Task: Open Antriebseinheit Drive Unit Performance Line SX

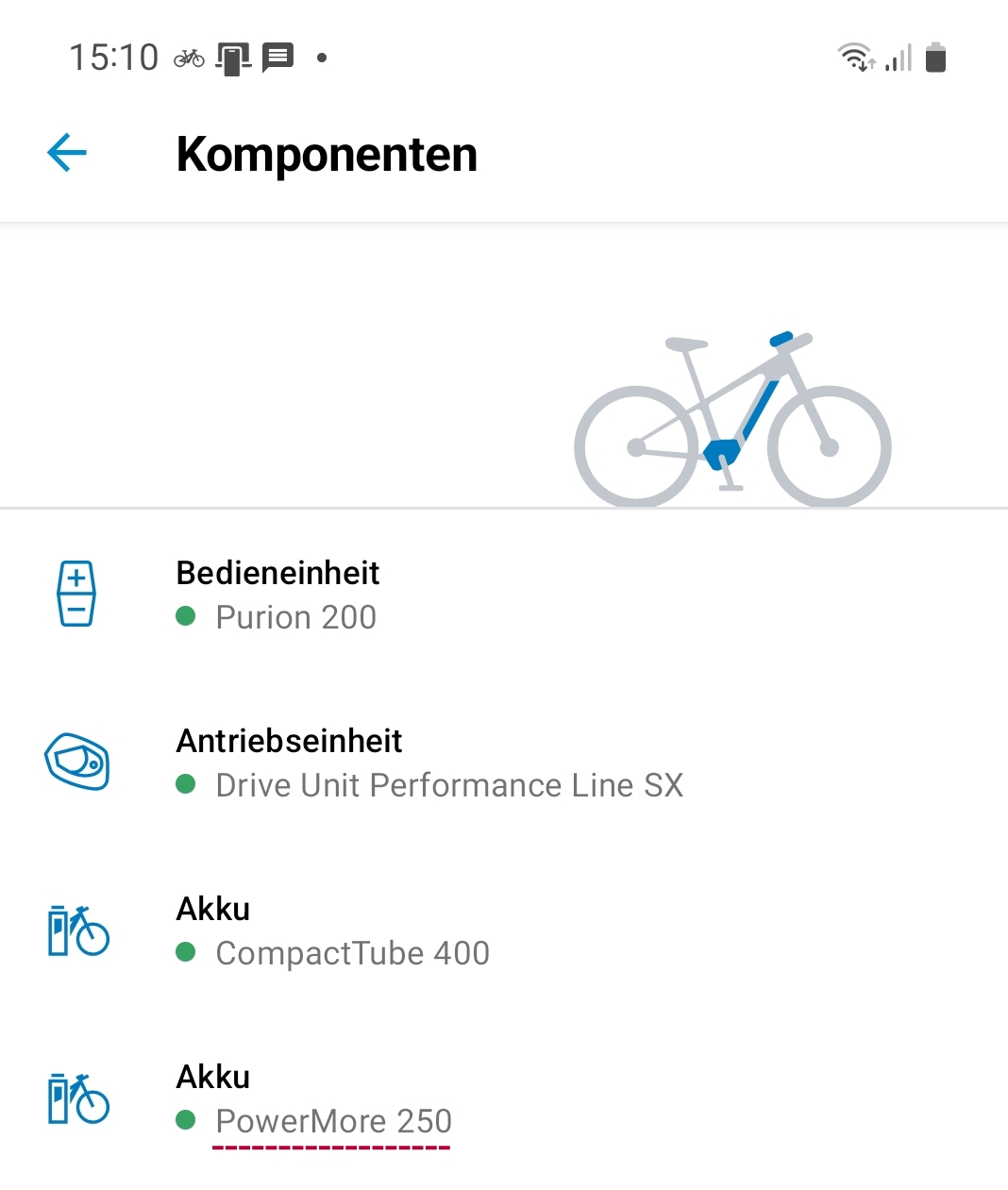Action: (x=429, y=763)
